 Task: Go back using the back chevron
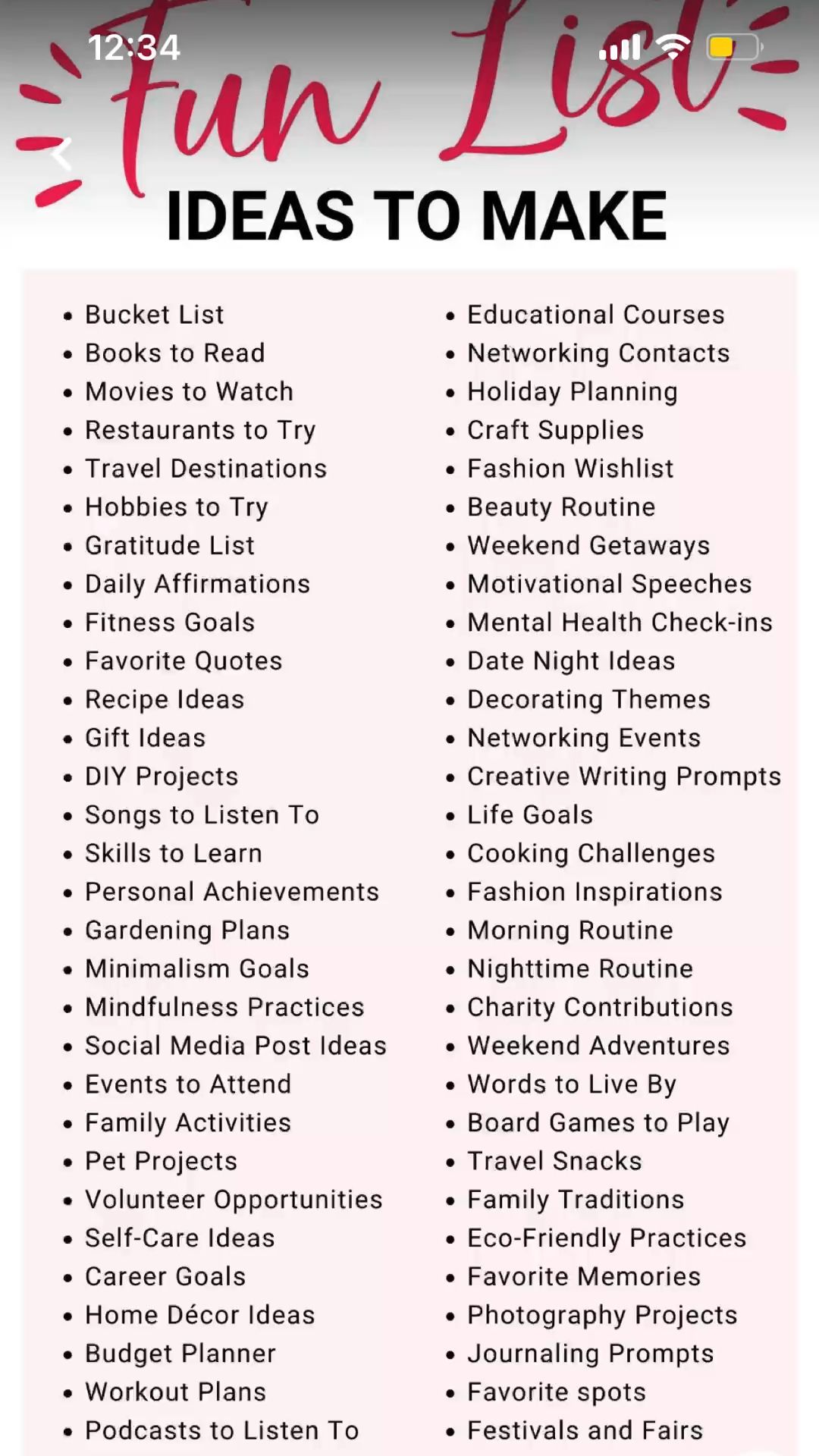tap(61, 155)
